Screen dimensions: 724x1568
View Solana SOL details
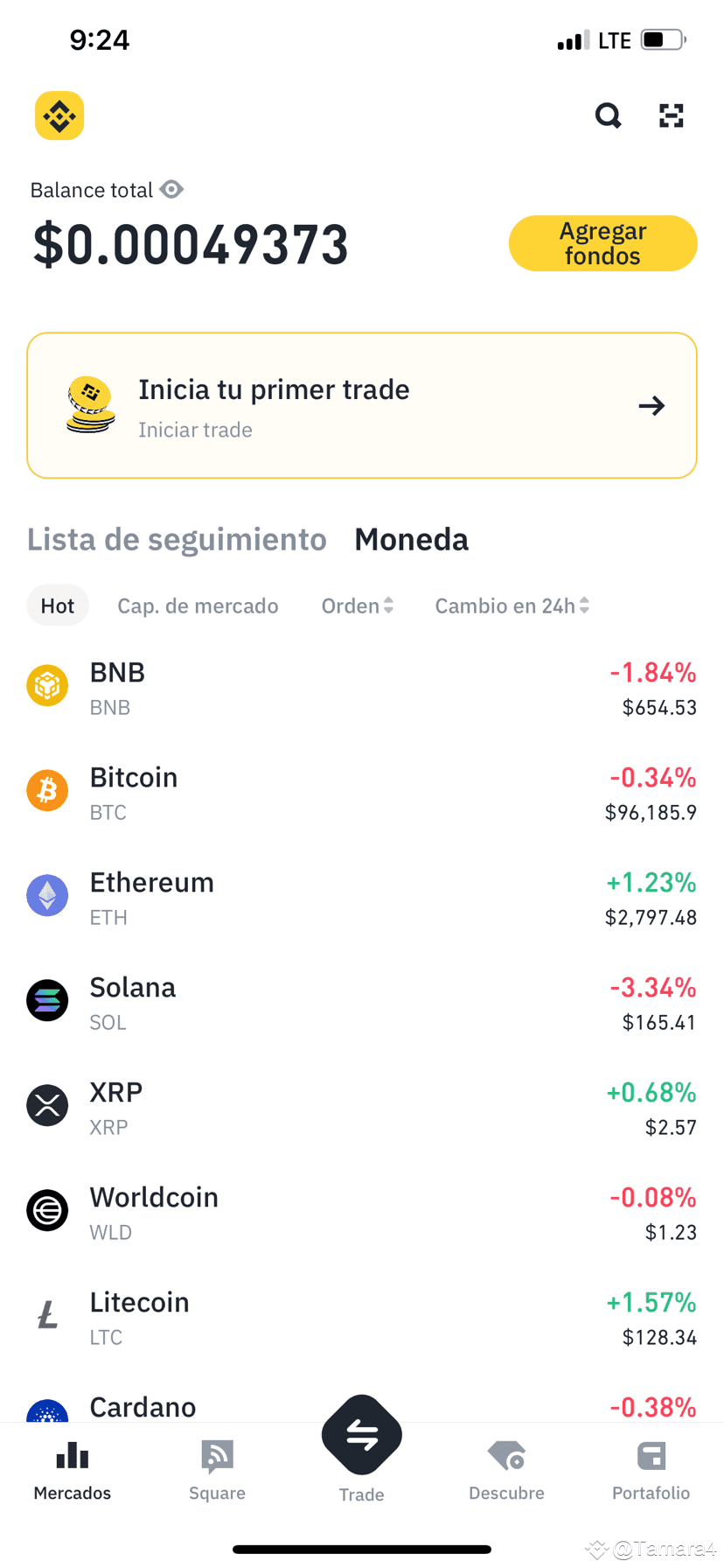point(362,1003)
